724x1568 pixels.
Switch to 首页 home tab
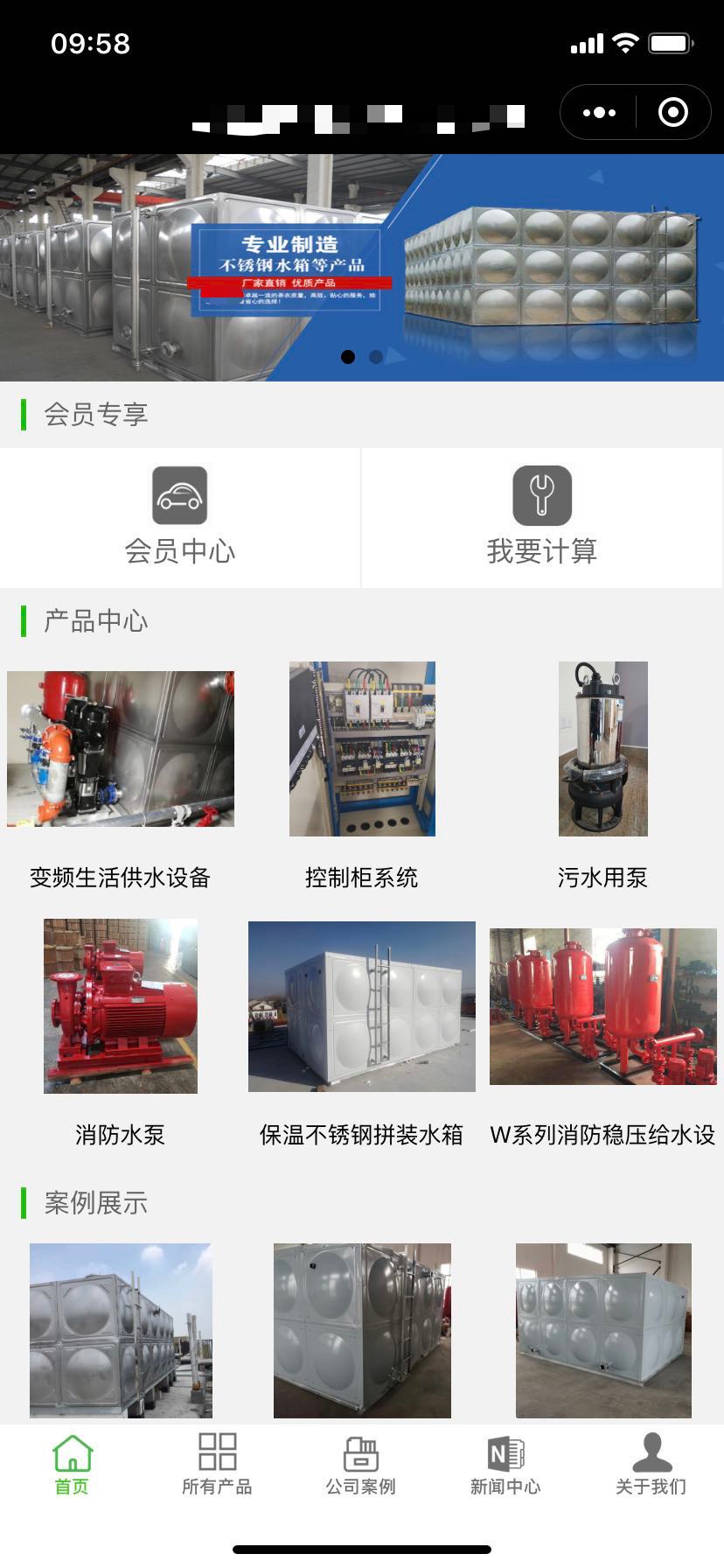click(72, 1465)
